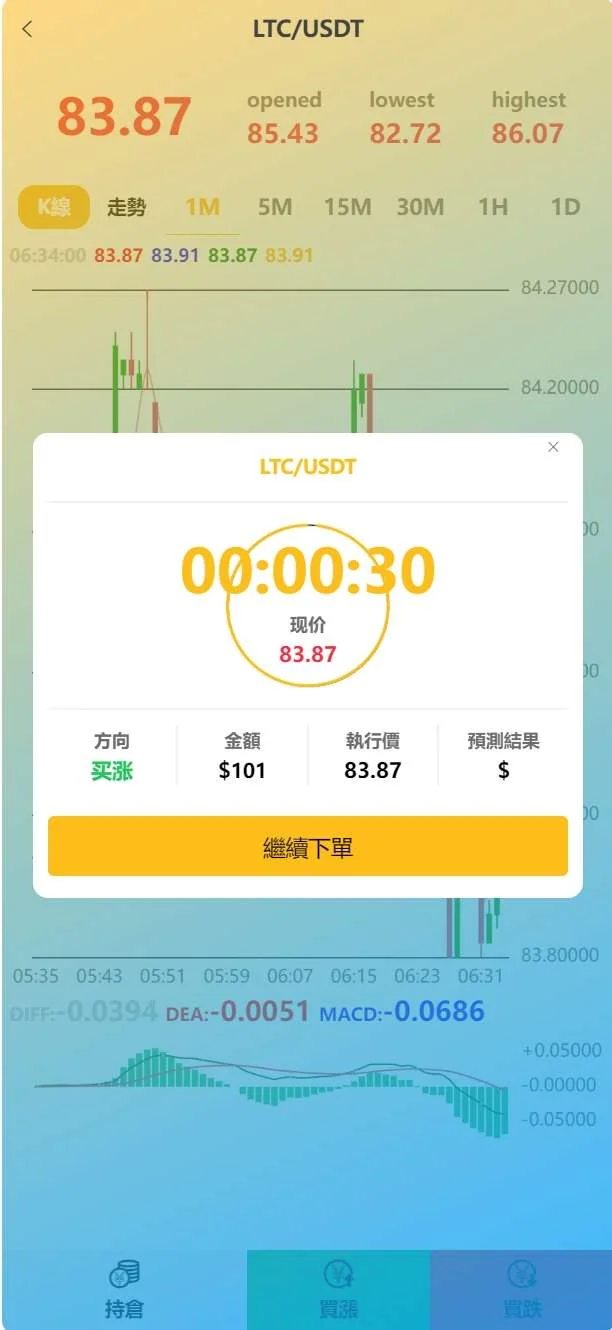Choose the 30M chart interval
Screen dimensions: 612x1330
pos(420,207)
